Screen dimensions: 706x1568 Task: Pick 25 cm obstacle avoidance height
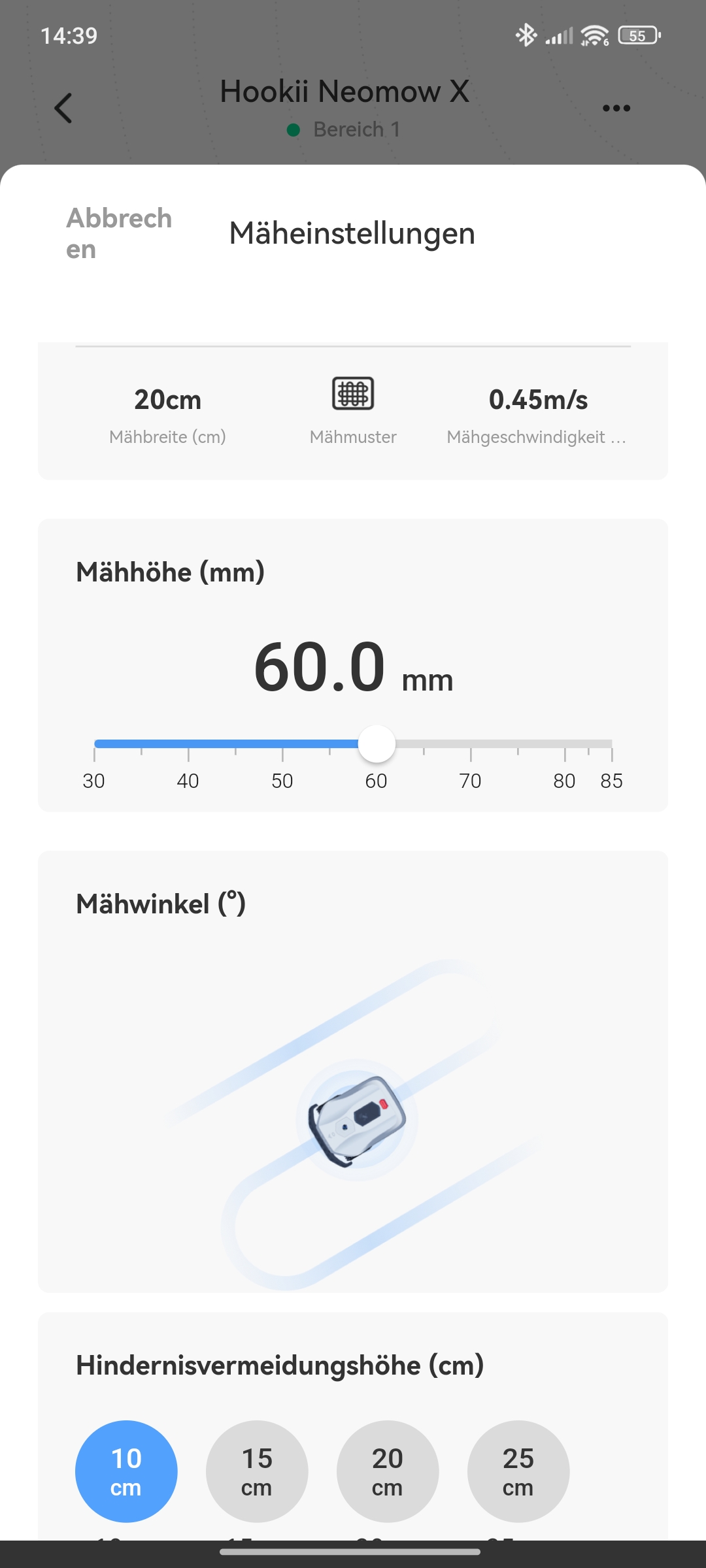click(x=518, y=1471)
